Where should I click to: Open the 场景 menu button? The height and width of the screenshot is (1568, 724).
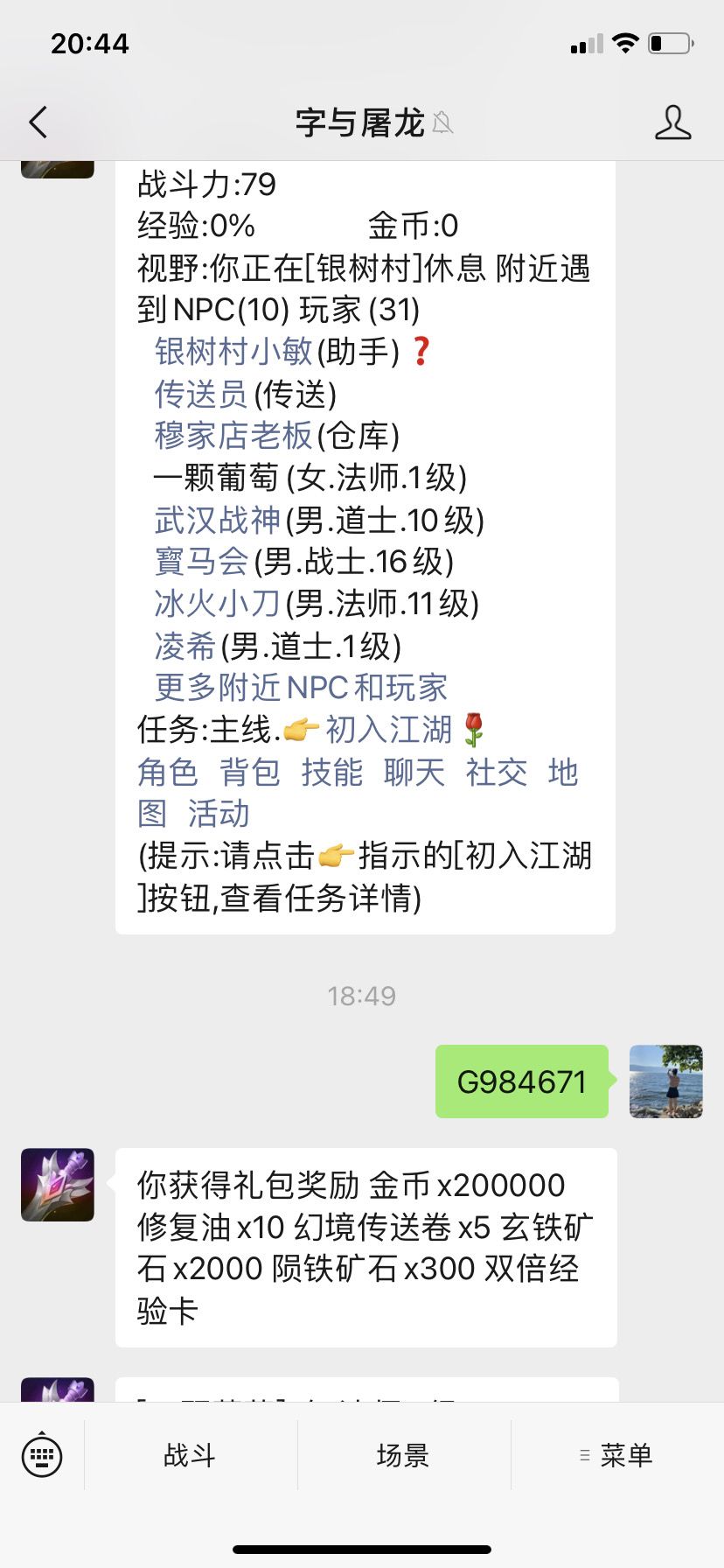pyautogui.click(x=404, y=1455)
